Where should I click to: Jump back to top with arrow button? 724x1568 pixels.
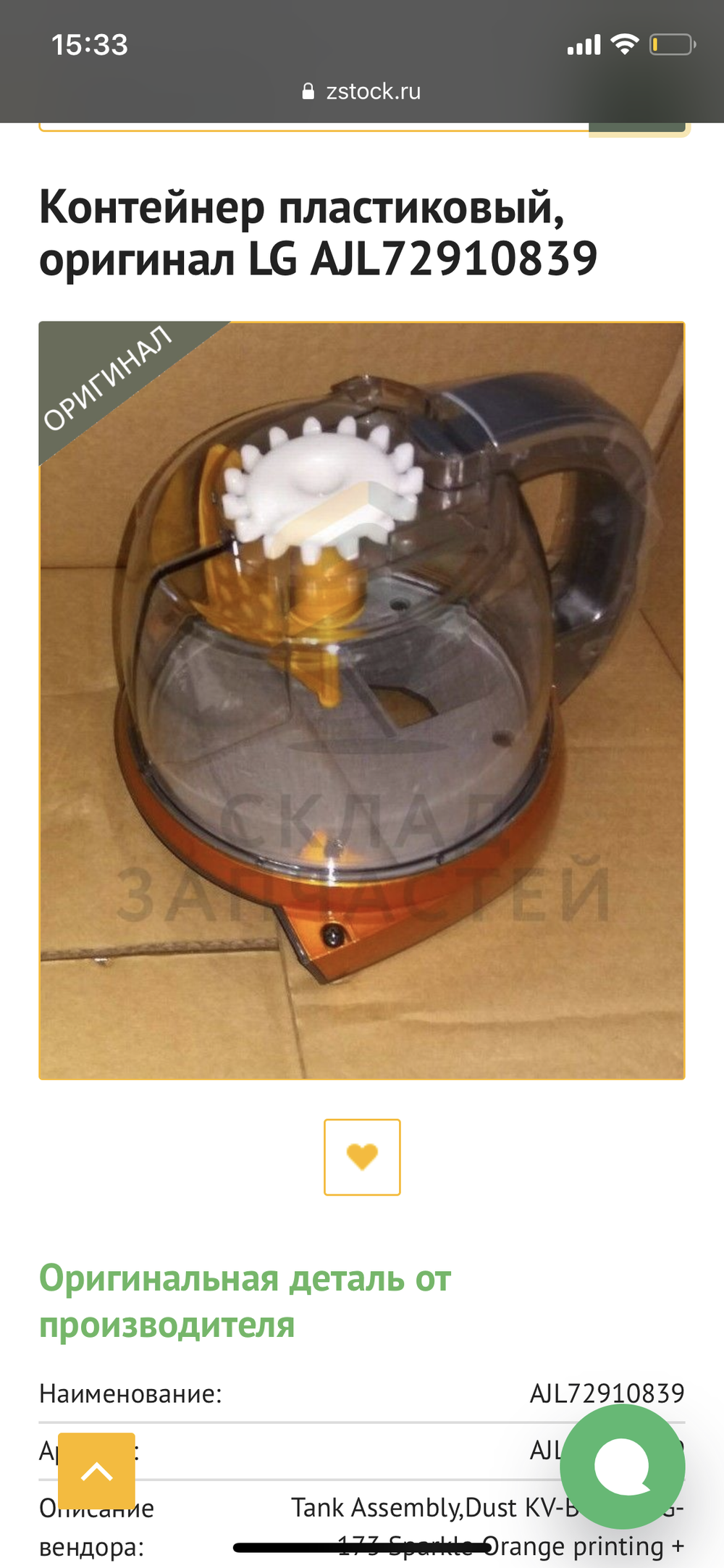[96, 1470]
